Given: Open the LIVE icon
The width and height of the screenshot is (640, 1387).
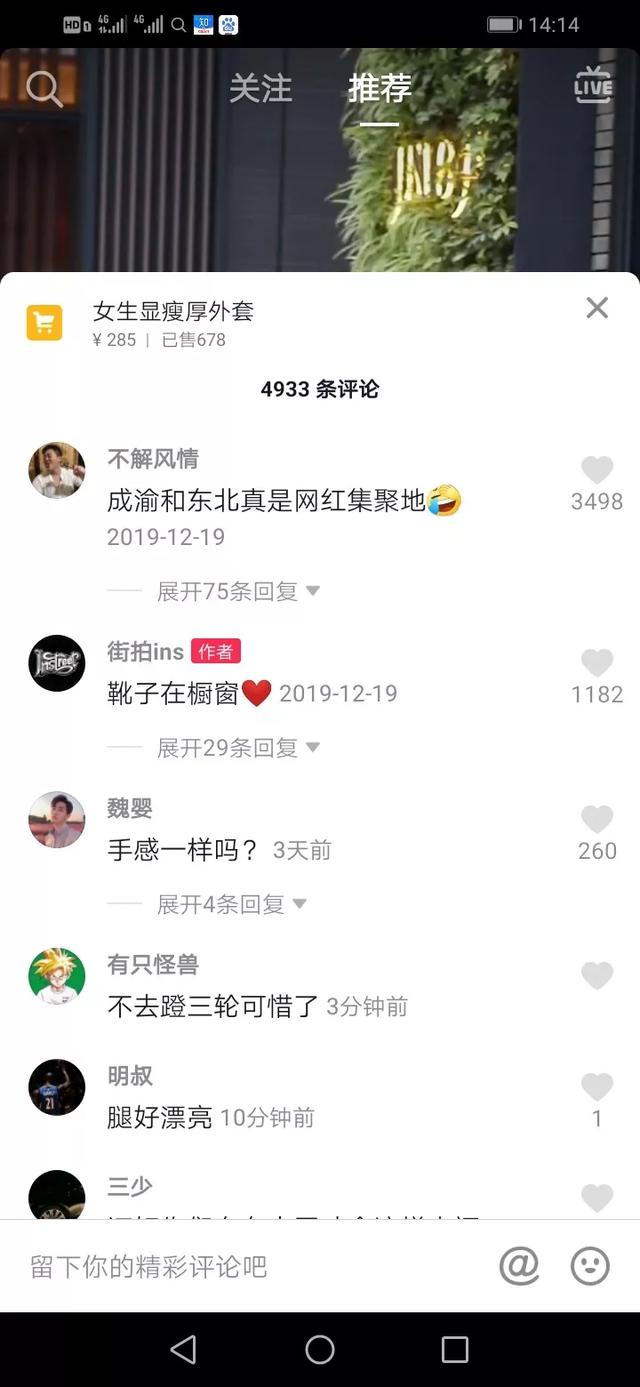Looking at the screenshot, I should coord(593,87).
